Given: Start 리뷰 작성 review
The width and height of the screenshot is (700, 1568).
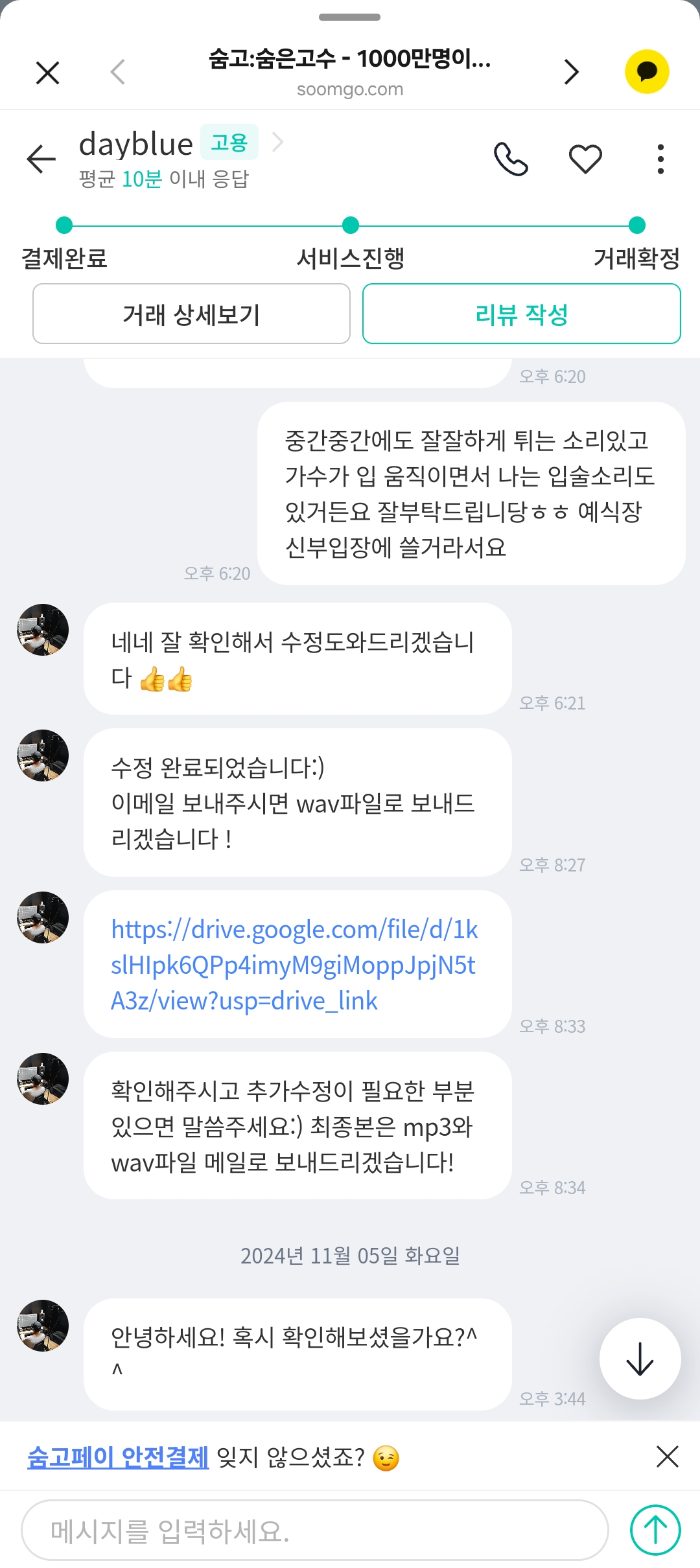Looking at the screenshot, I should point(522,314).
